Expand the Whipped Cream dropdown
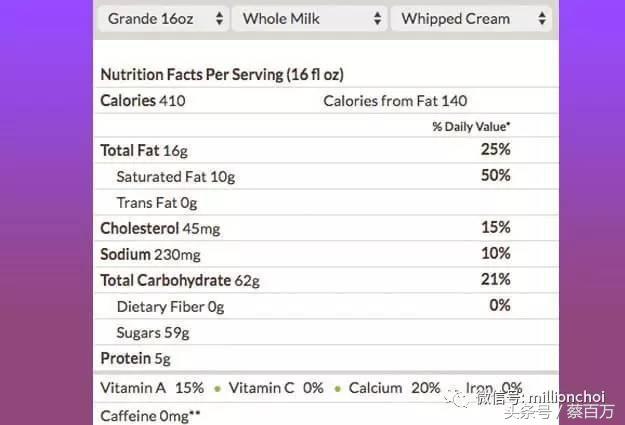 pyautogui.click(x=472, y=19)
